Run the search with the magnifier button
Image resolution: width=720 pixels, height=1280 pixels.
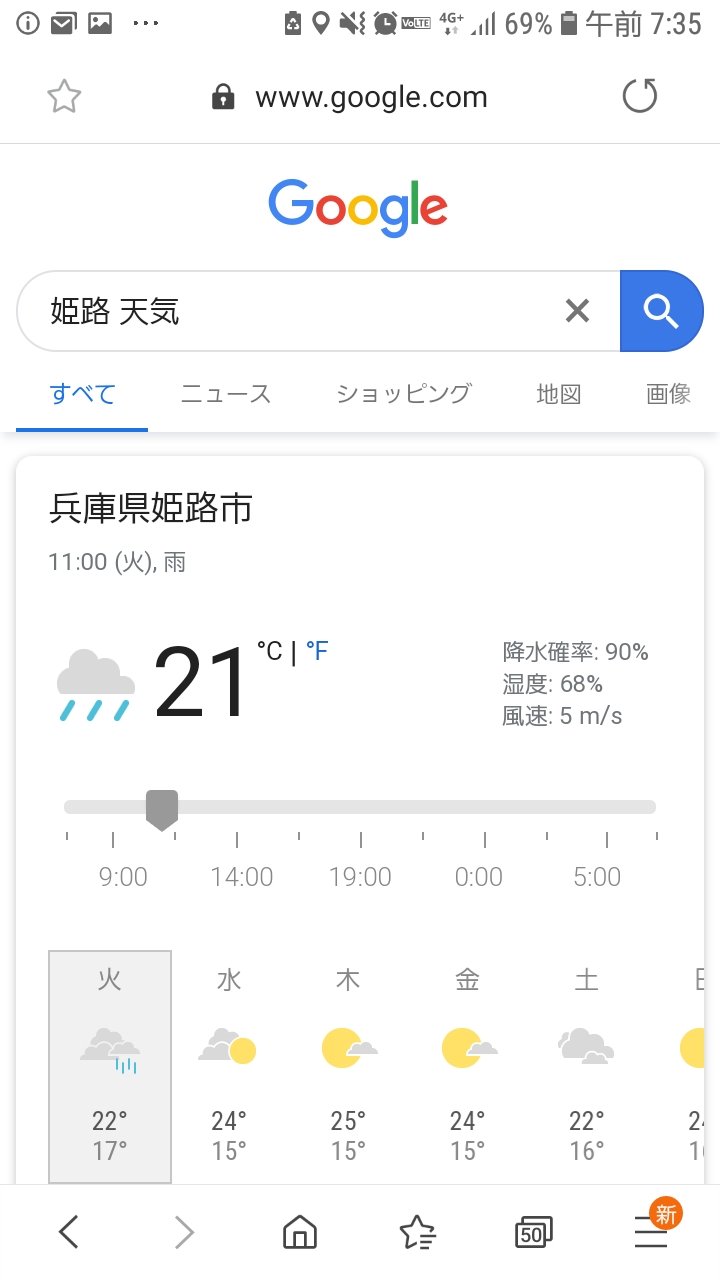point(661,311)
